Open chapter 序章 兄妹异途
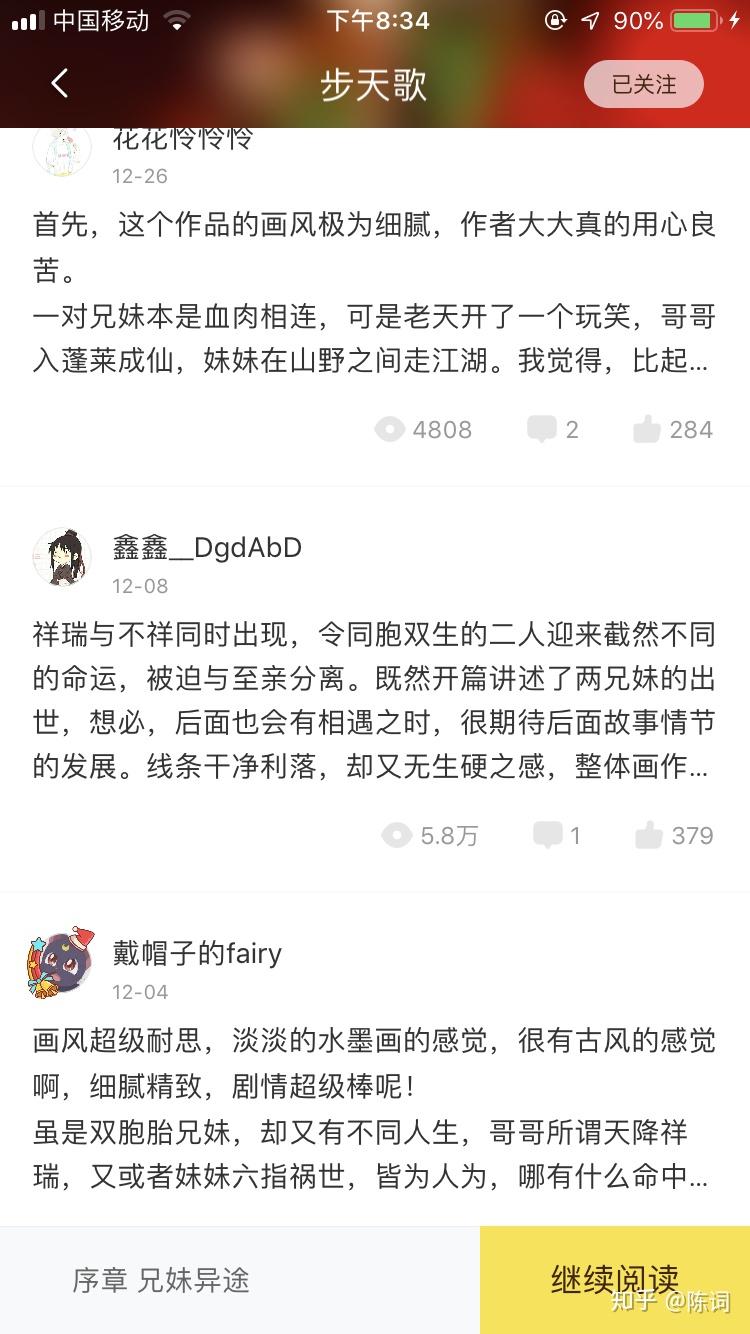Image resolution: width=750 pixels, height=1334 pixels. pyautogui.click(x=160, y=1280)
